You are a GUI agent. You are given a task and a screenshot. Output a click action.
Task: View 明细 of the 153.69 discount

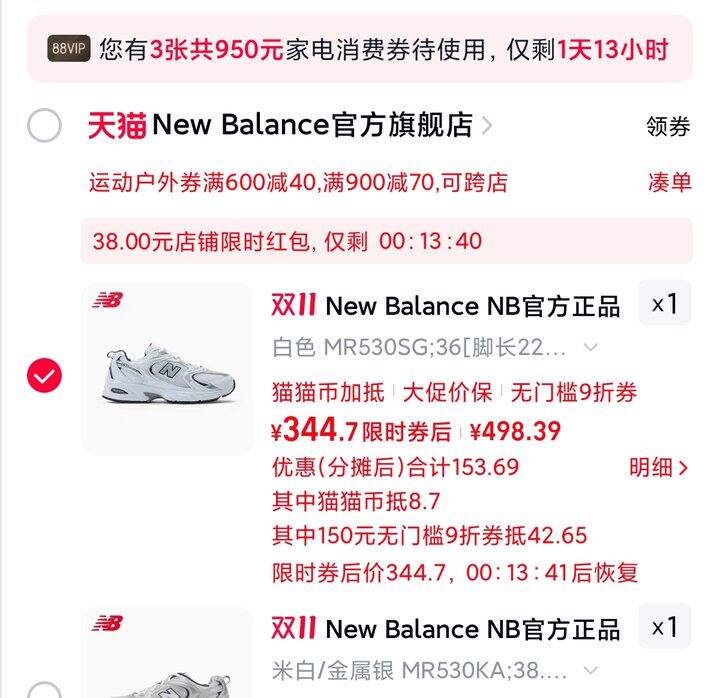[x=658, y=467]
